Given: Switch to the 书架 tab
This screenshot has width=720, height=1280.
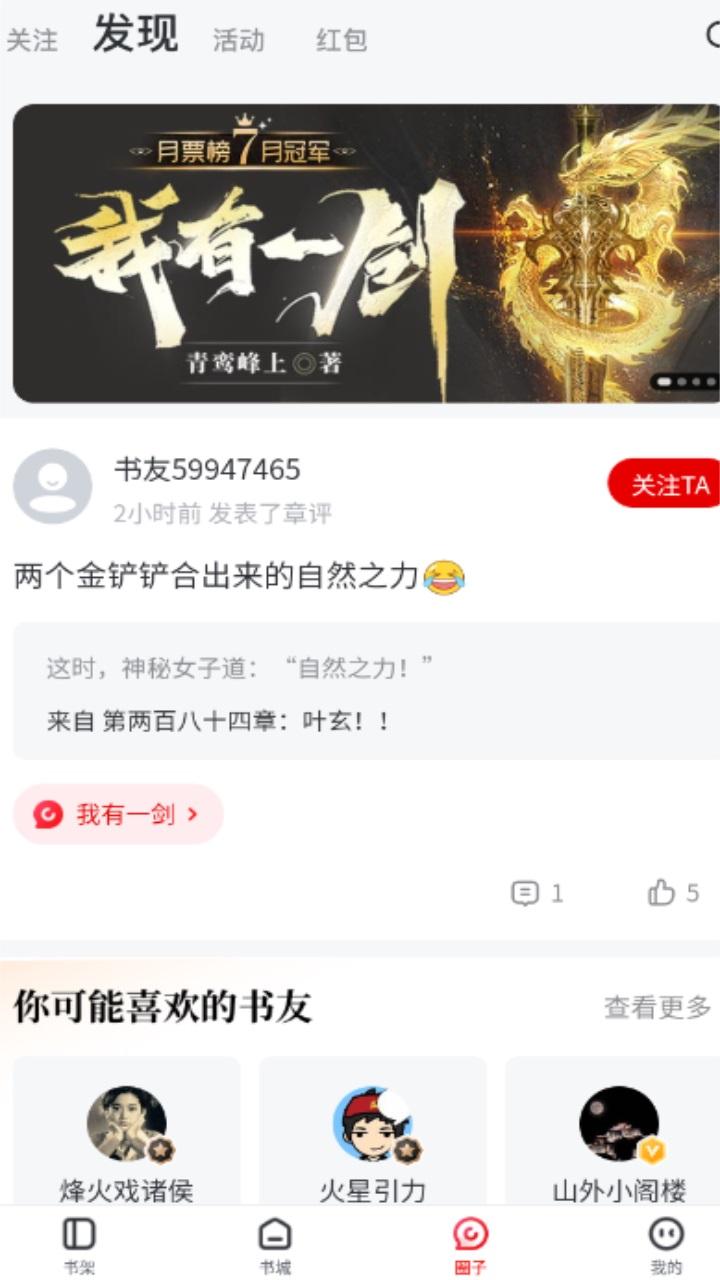Looking at the screenshot, I should (79, 1244).
